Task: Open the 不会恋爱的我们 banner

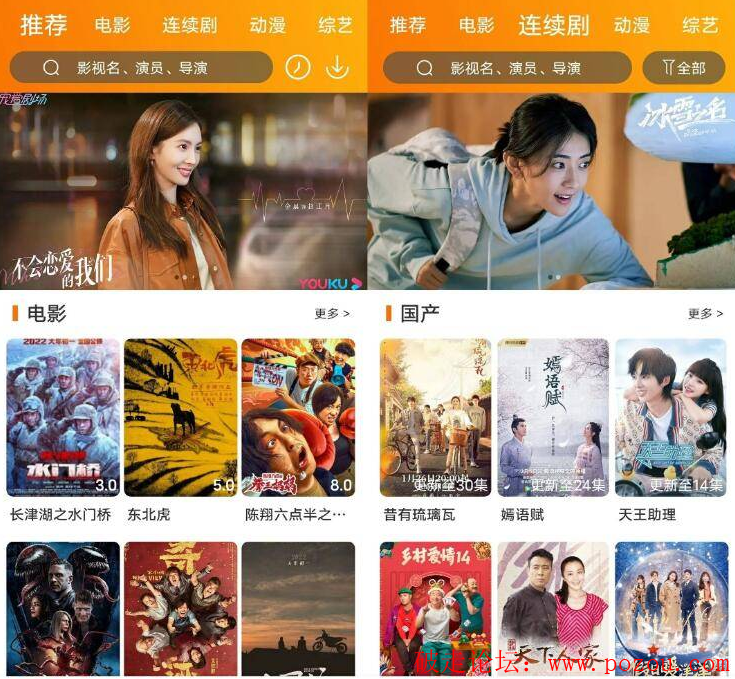Action: point(183,192)
